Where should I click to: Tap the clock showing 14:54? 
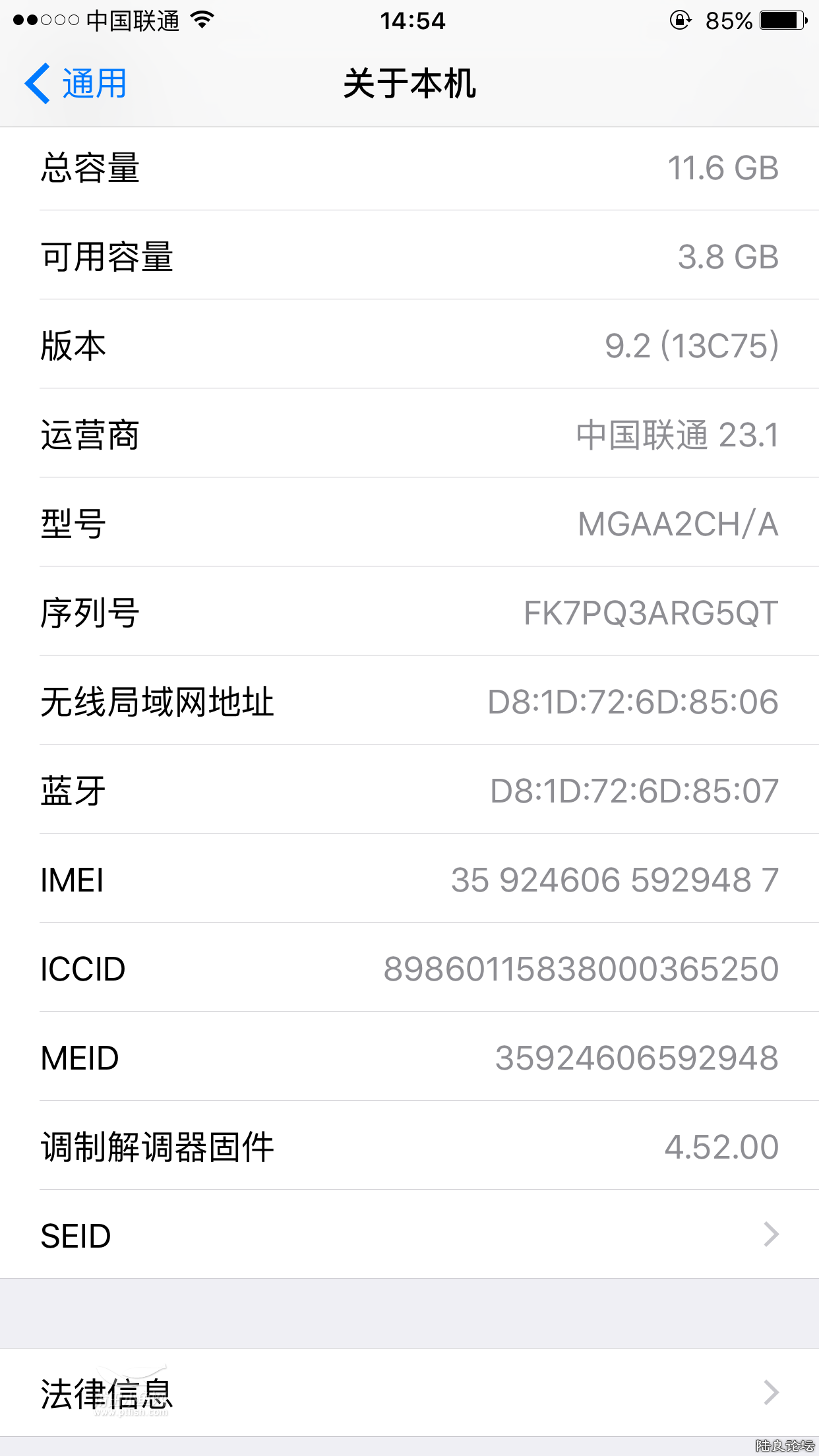[x=409, y=20]
